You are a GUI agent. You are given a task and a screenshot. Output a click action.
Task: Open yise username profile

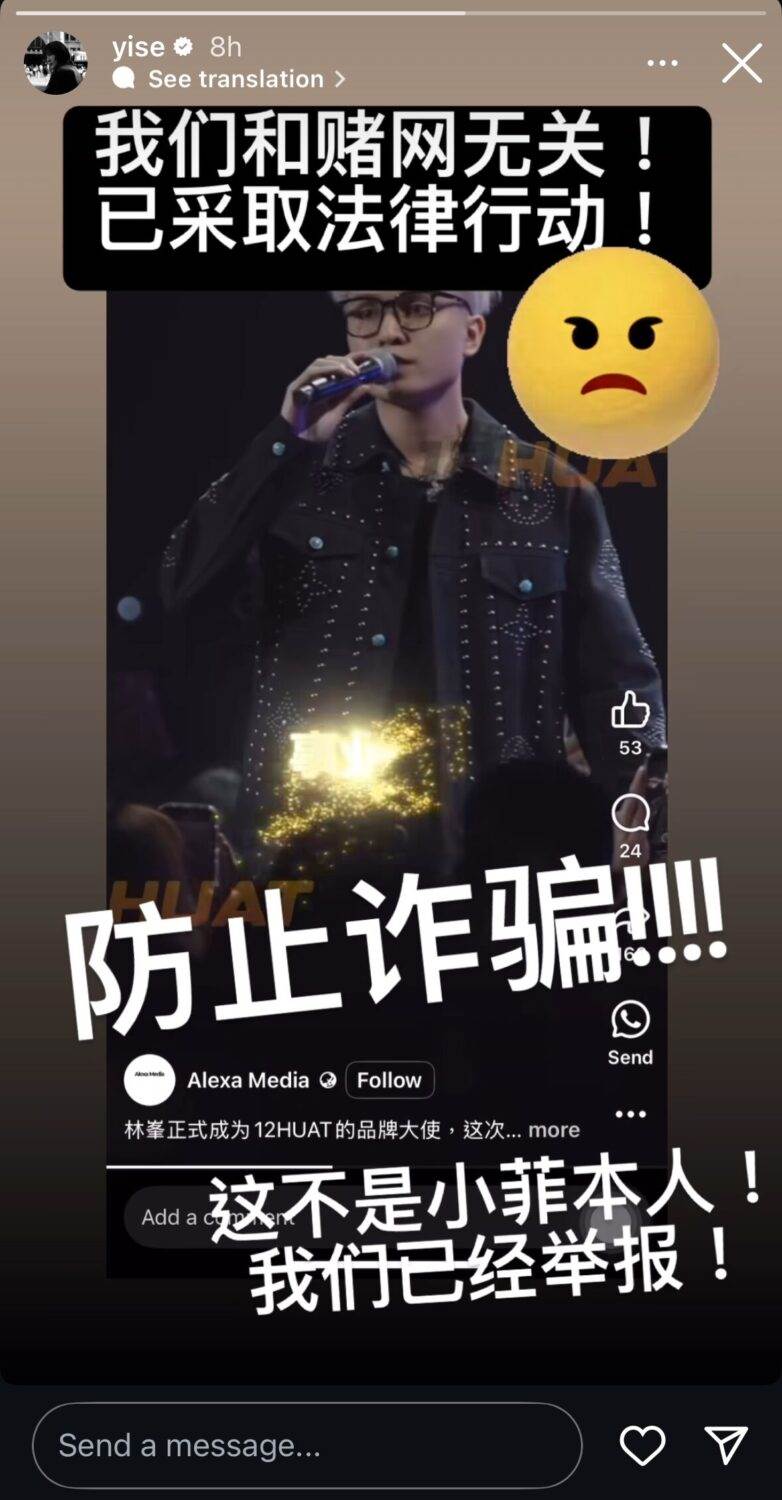click(x=138, y=46)
